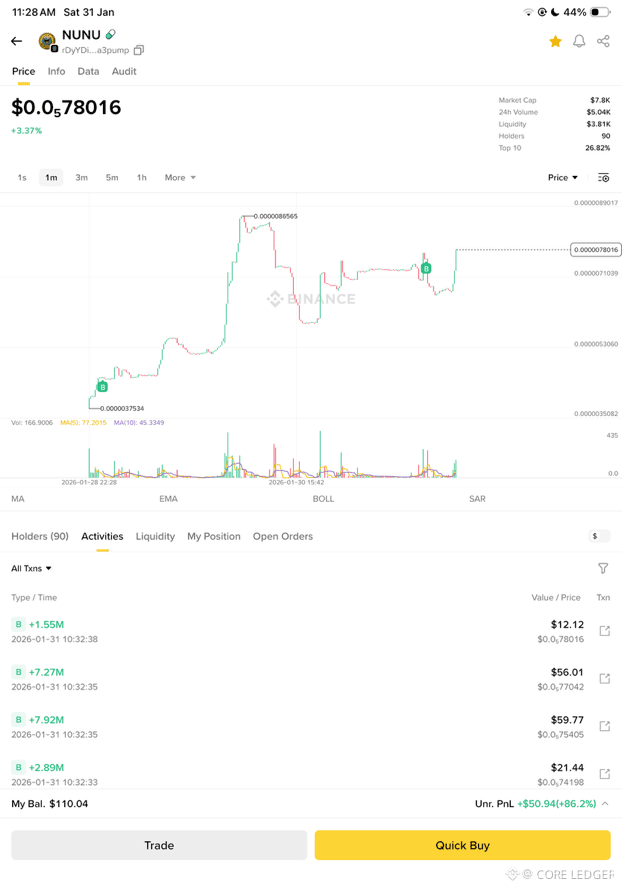Switch to the Data tab

coord(88,71)
